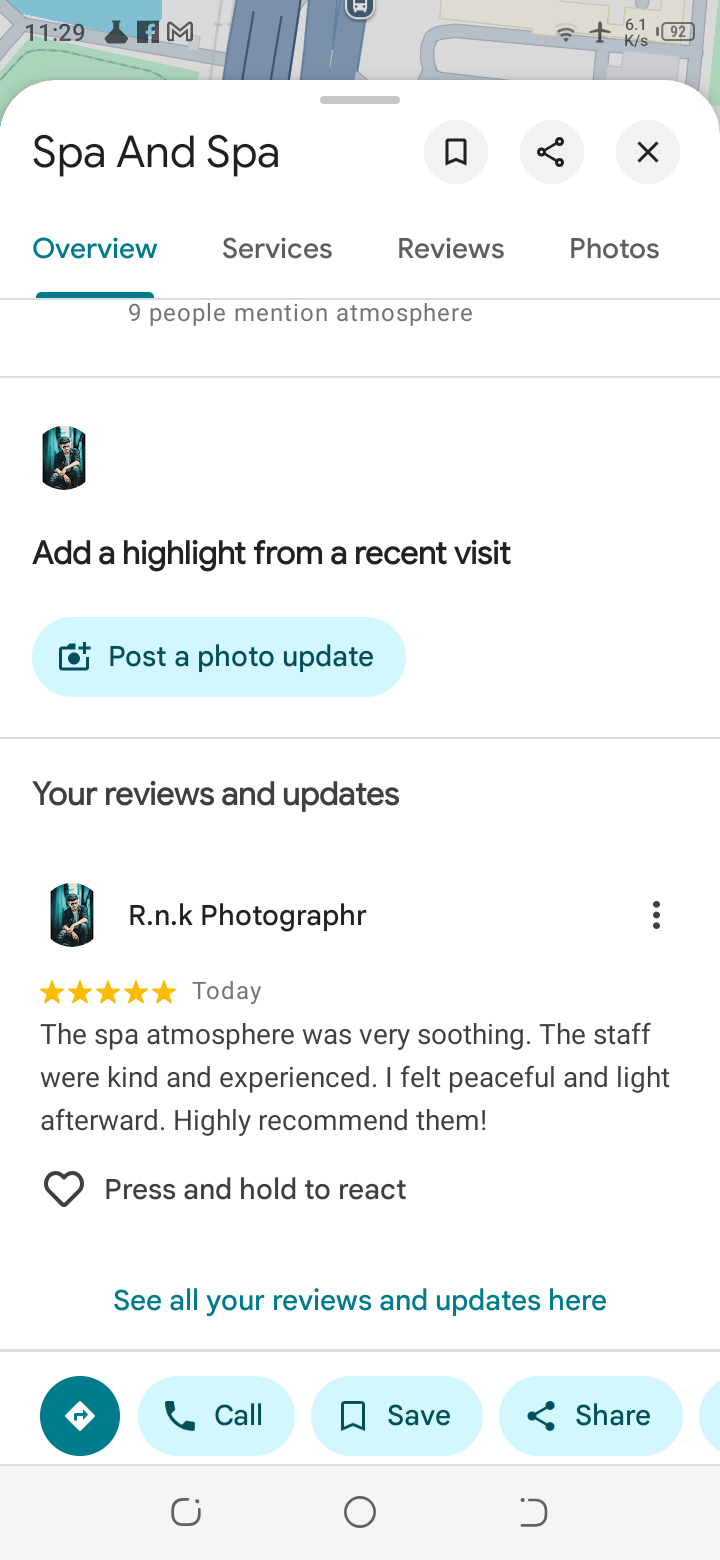Share this place using the header icon
Viewport: 720px width, 1560px height.
(551, 152)
